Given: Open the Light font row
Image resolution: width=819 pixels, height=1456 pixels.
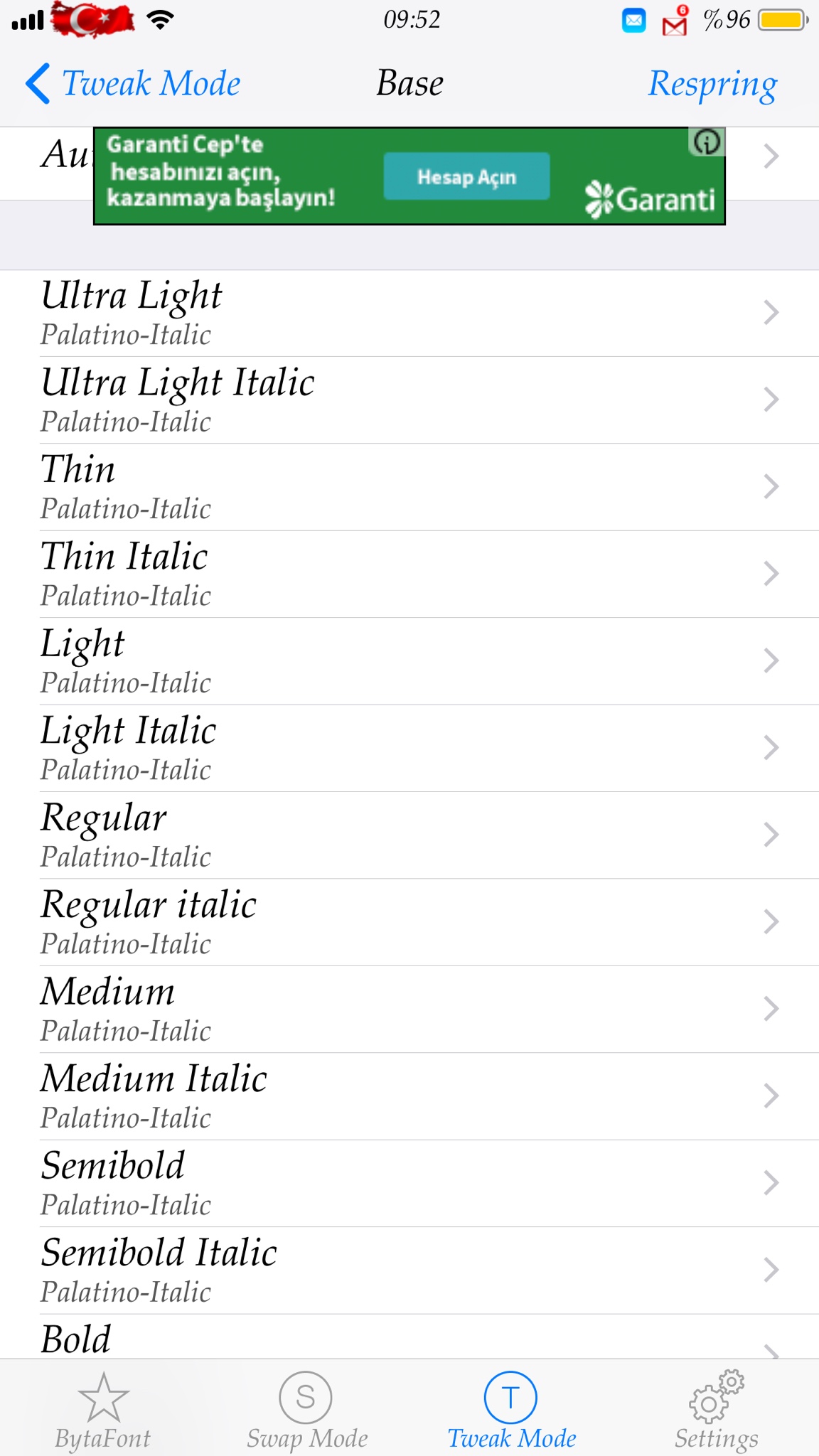Looking at the screenshot, I should click(x=409, y=661).
